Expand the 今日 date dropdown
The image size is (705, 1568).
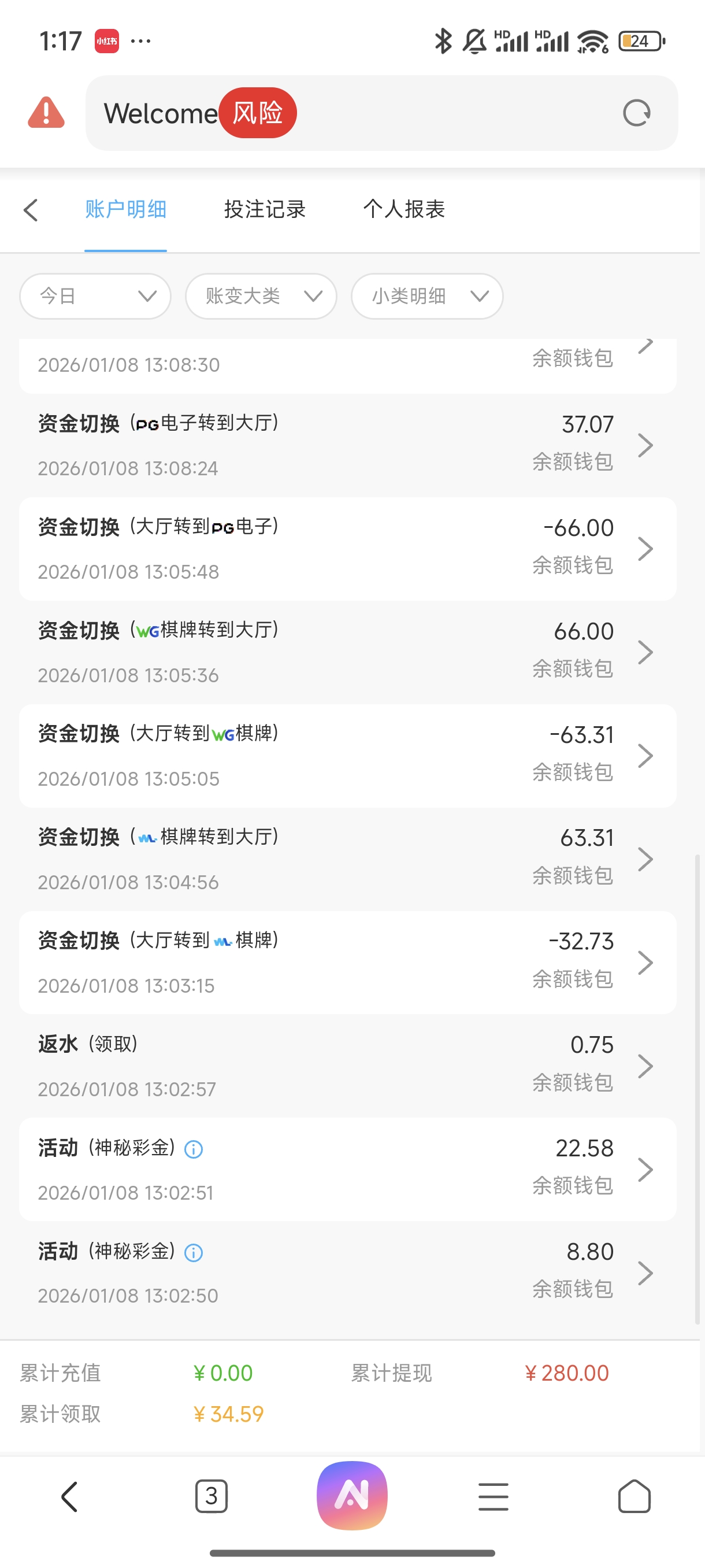[x=95, y=297]
